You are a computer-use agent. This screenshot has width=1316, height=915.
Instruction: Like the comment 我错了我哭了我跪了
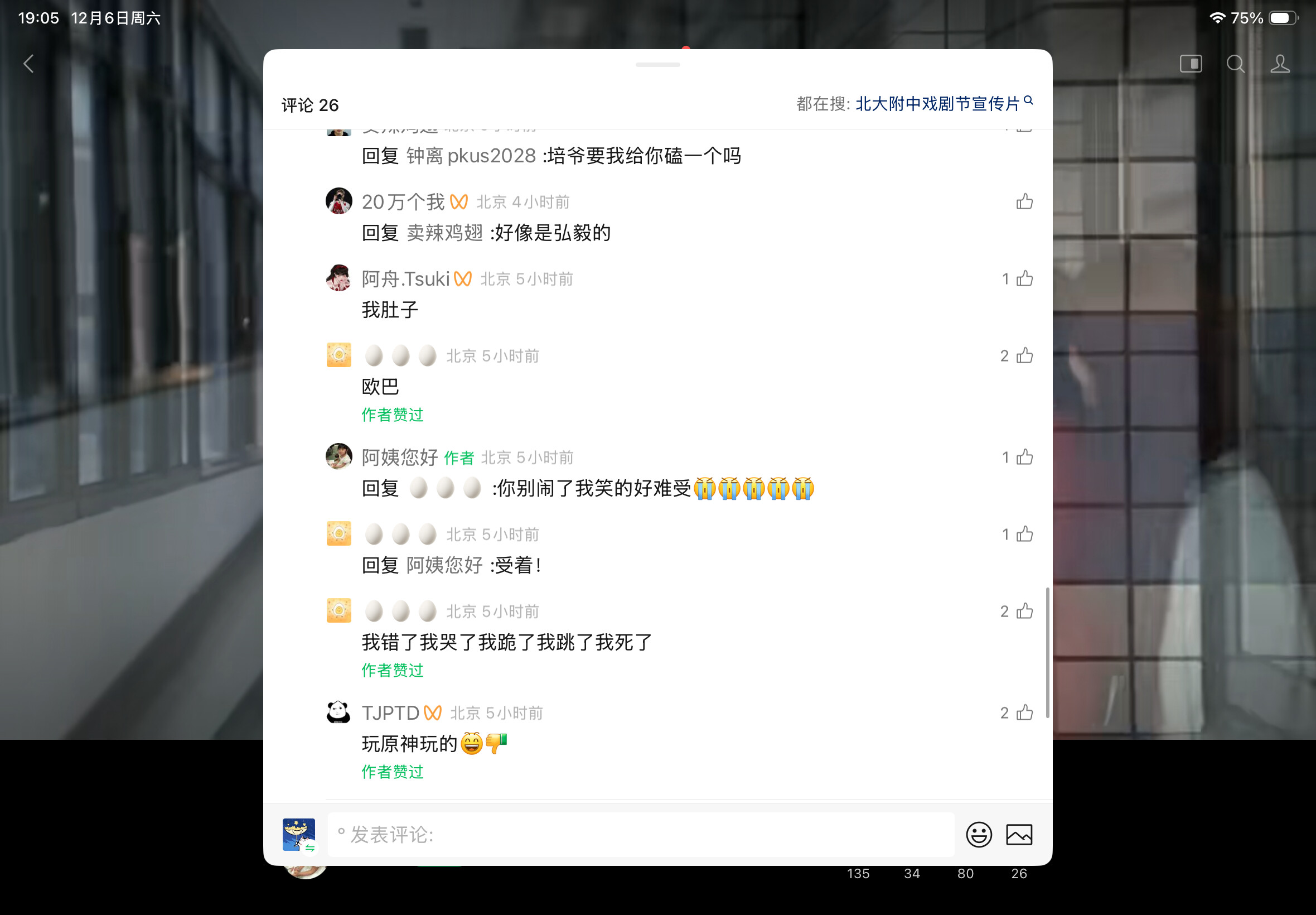pos(1024,611)
